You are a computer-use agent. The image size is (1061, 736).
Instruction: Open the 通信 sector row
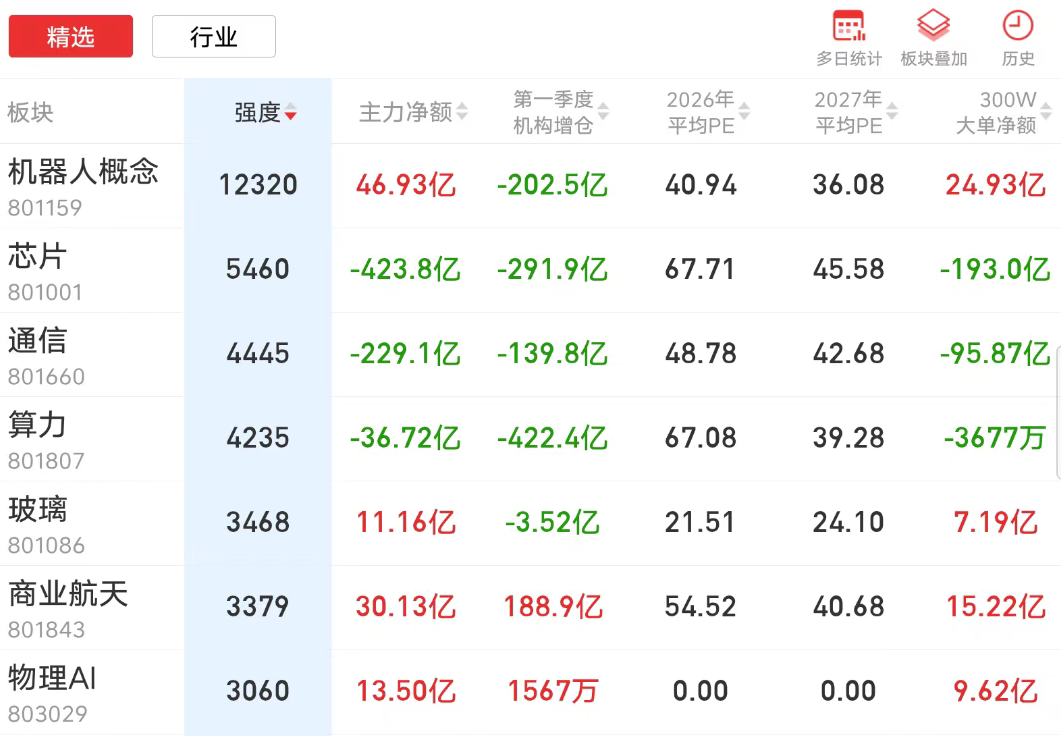pyautogui.click(x=530, y=354)
